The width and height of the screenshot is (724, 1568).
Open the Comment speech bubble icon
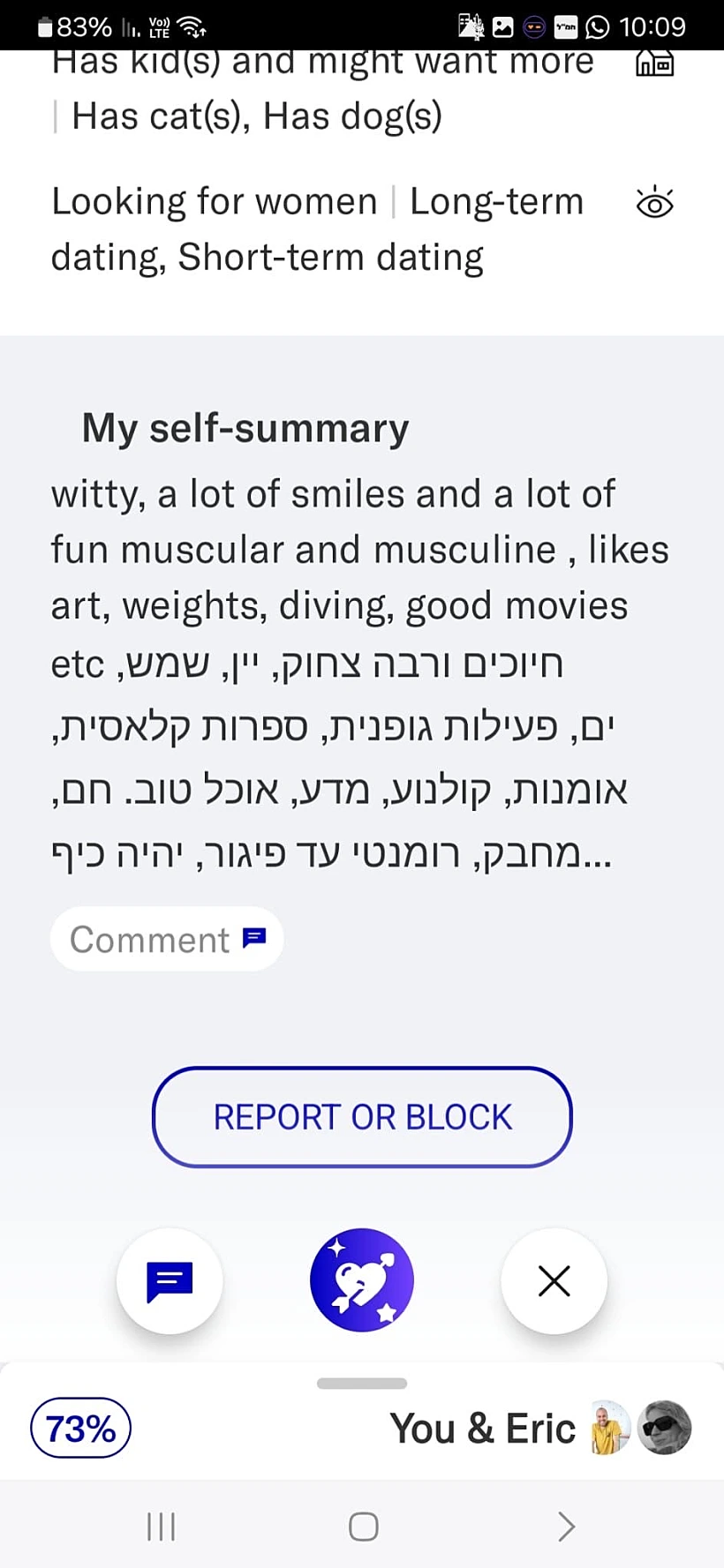click(x=254, y=938)
